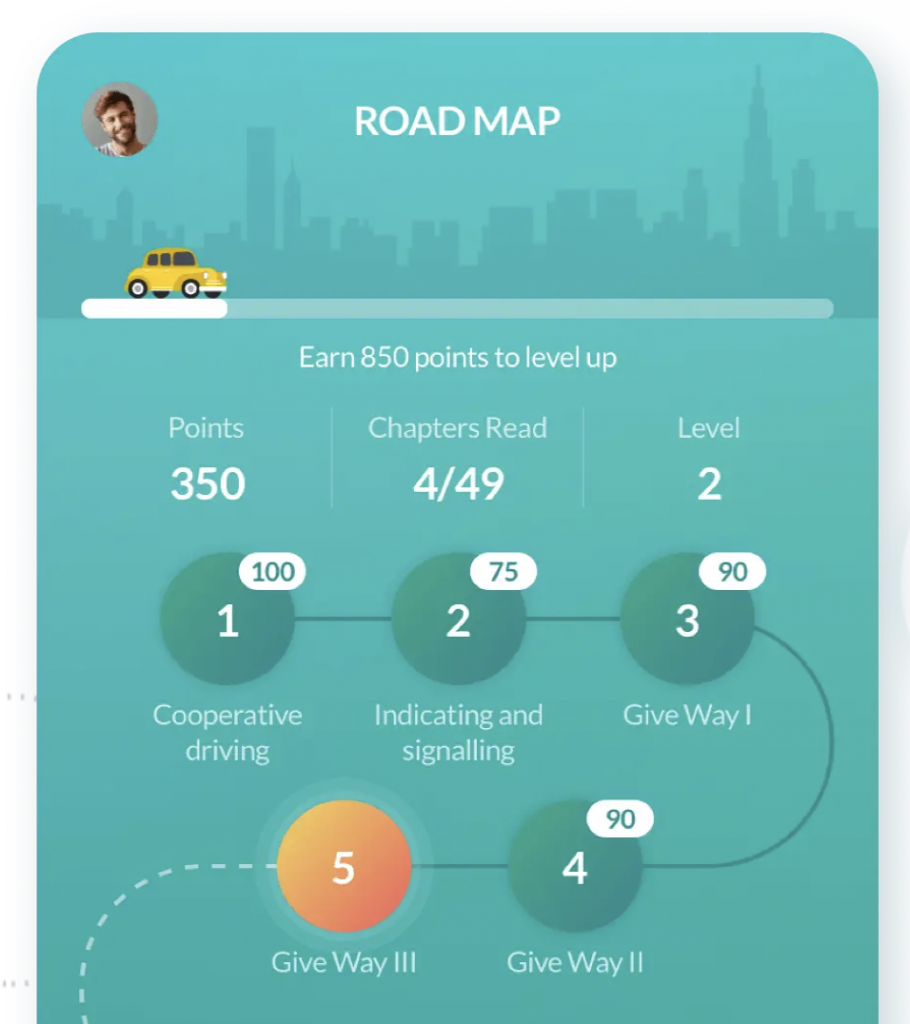Open the profile avatar photo
The image size is (910, 1024).
[119, 120]
